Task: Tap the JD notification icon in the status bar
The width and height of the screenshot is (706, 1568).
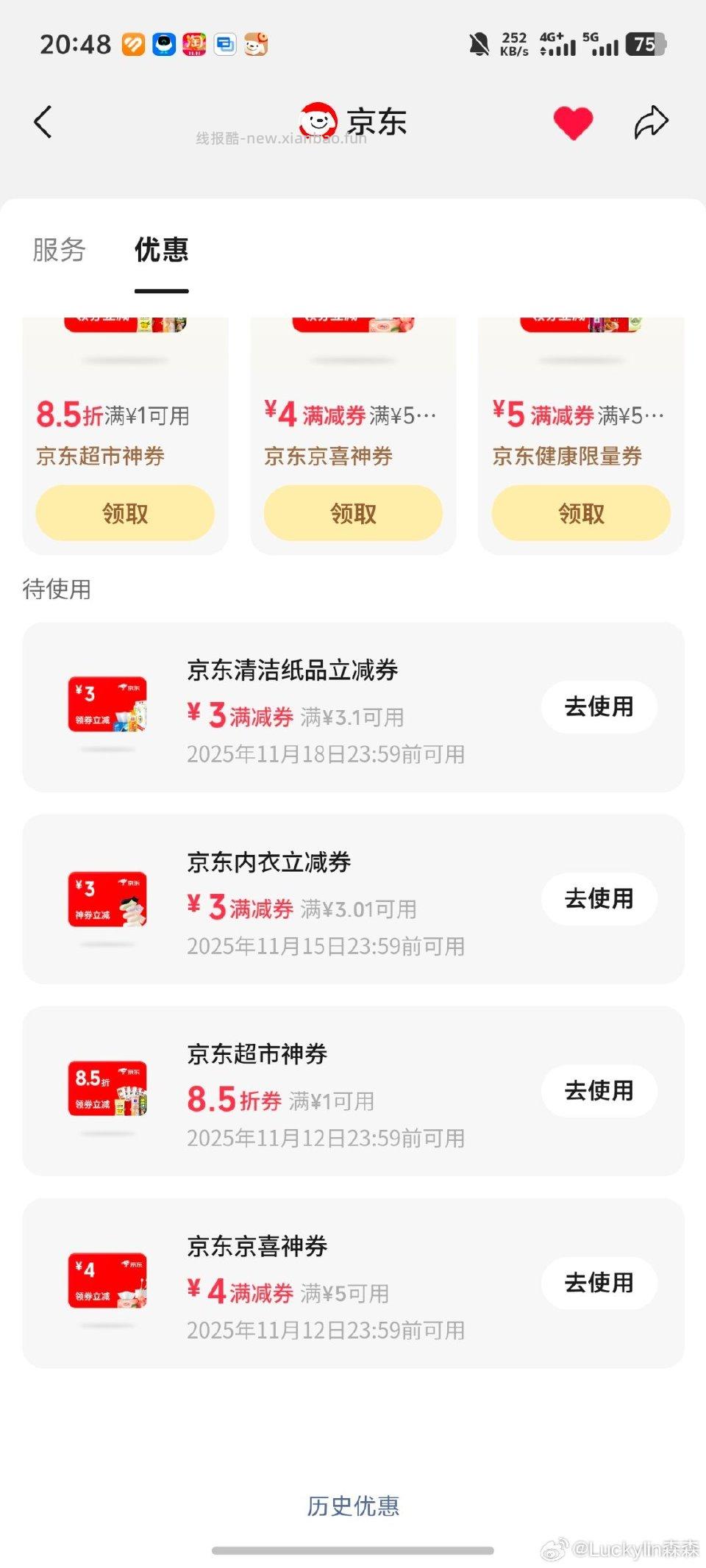Action: [257, 44]
